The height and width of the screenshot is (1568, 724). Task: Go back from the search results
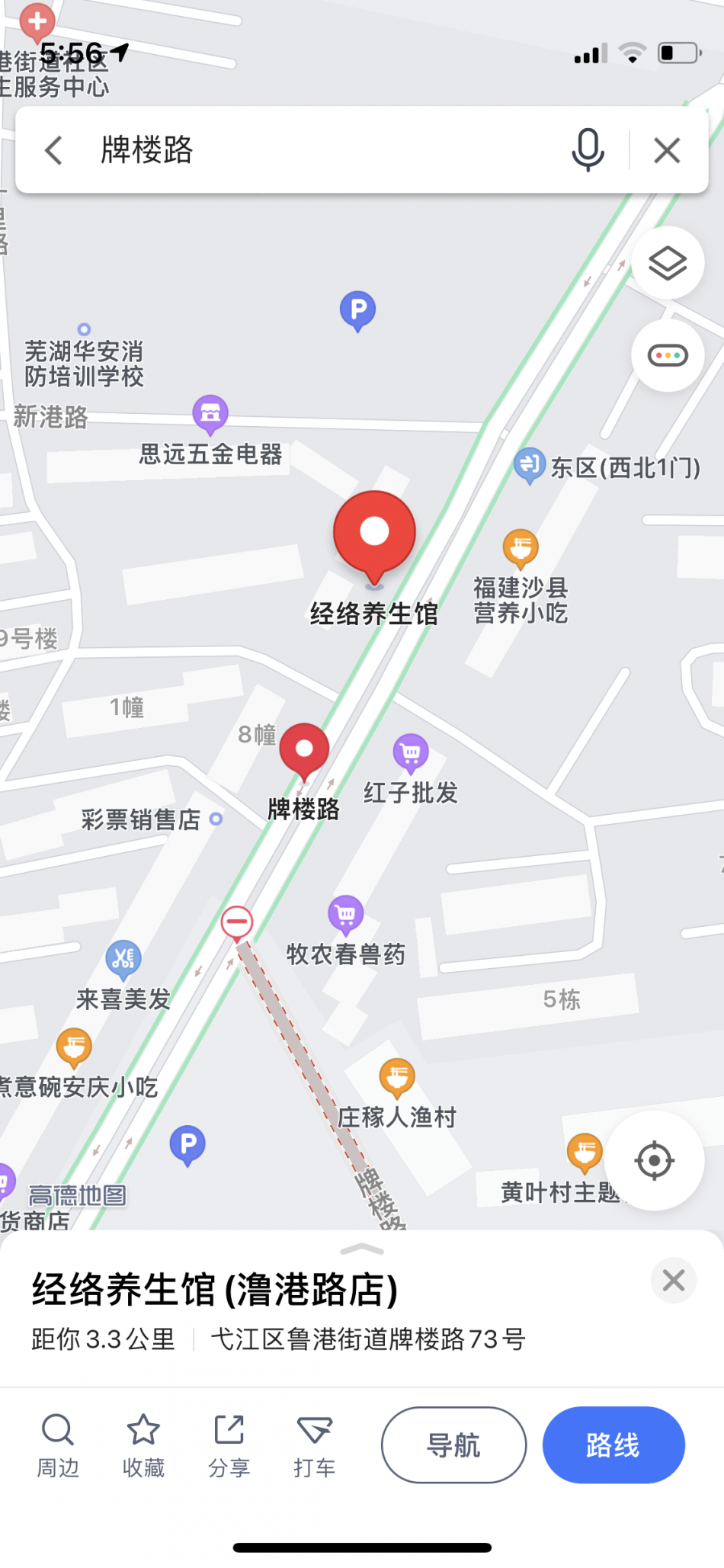click(x=53, y=150)
